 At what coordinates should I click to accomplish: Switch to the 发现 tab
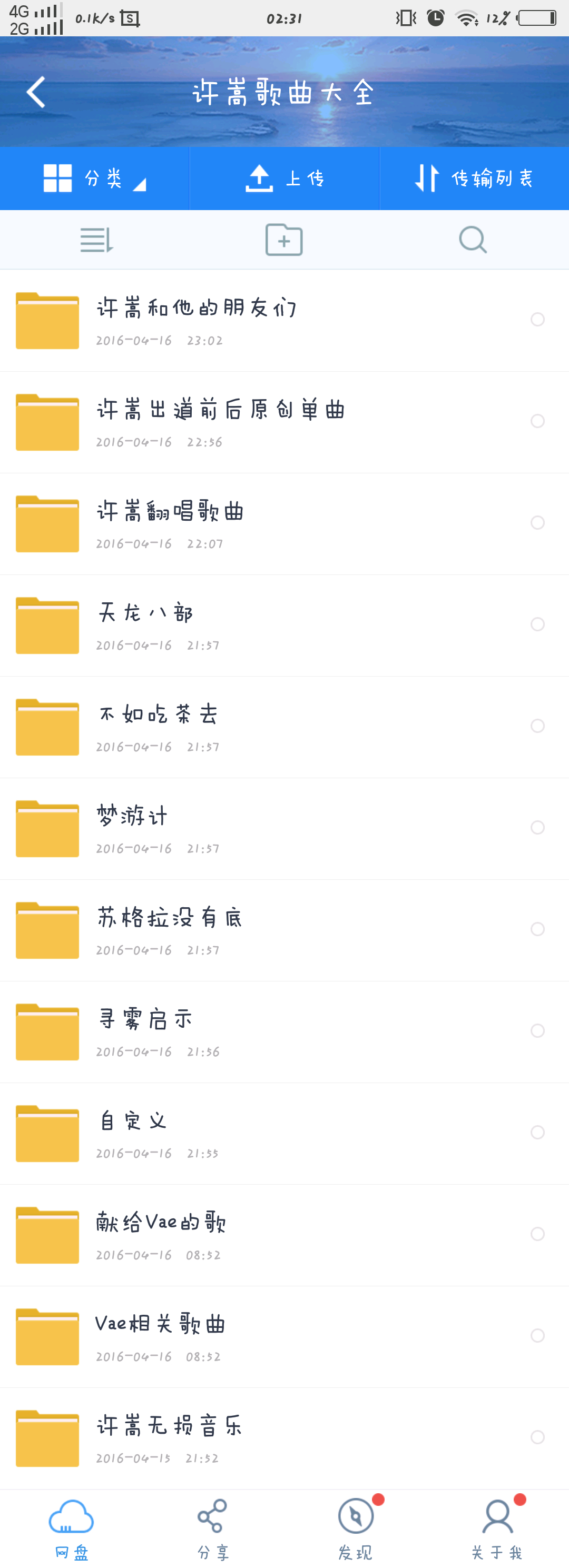pos(356,1529)
